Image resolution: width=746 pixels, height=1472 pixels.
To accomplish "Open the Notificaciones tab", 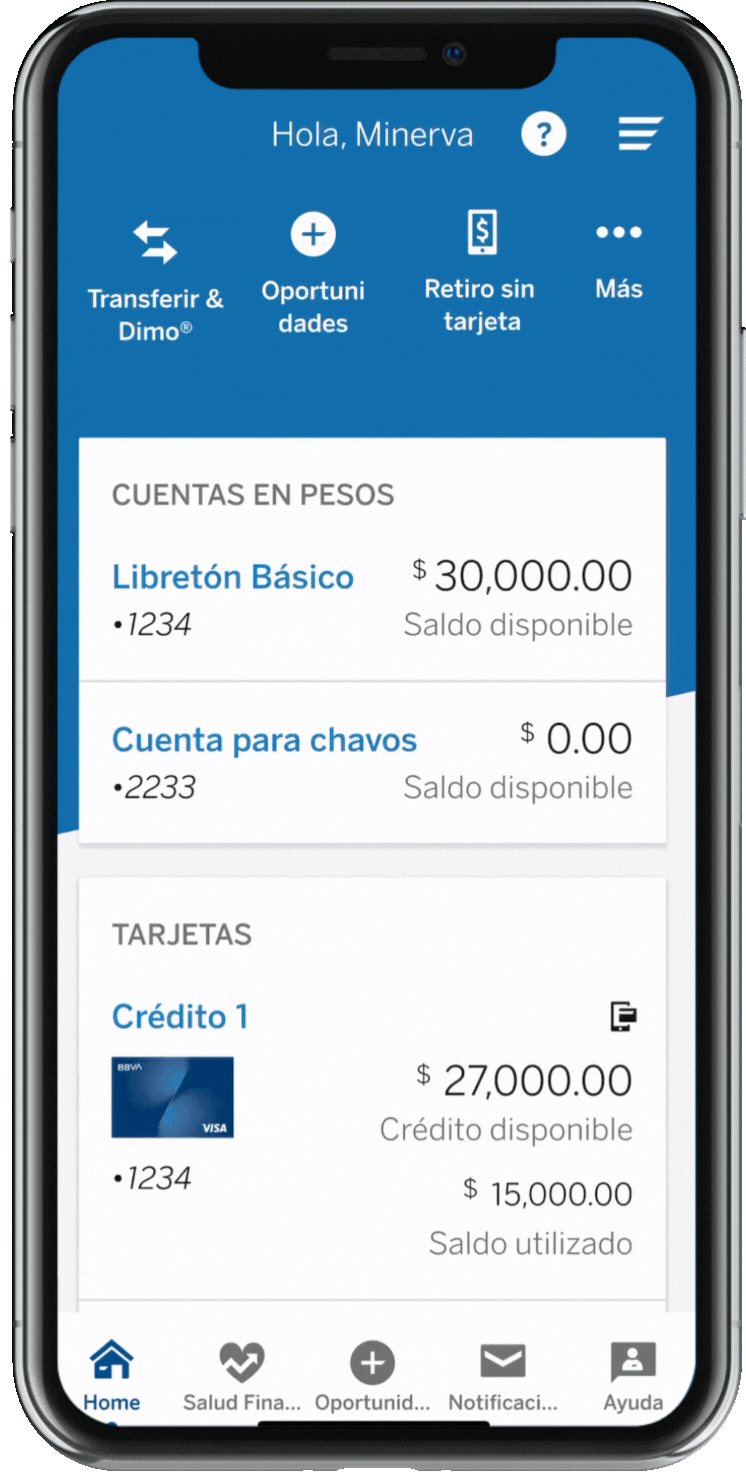I will coord(502,1376).
